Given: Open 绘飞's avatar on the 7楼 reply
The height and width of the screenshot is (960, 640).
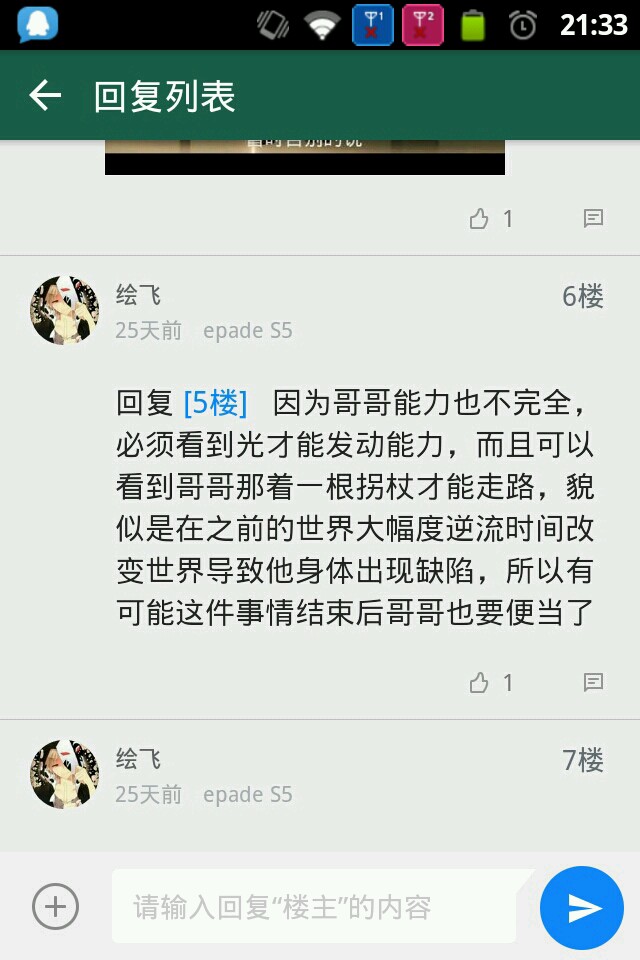Looking at the screenshot, I should (x=64, y=774).
